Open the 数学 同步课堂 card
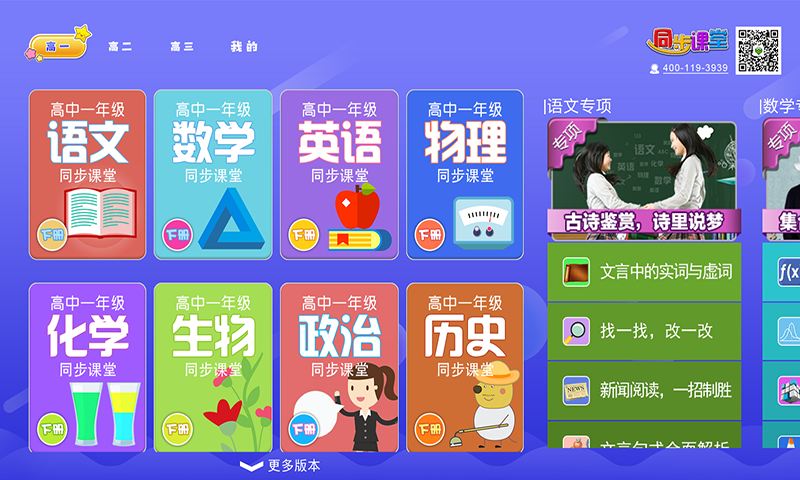 pyautogui.click(x=213, y=175)
